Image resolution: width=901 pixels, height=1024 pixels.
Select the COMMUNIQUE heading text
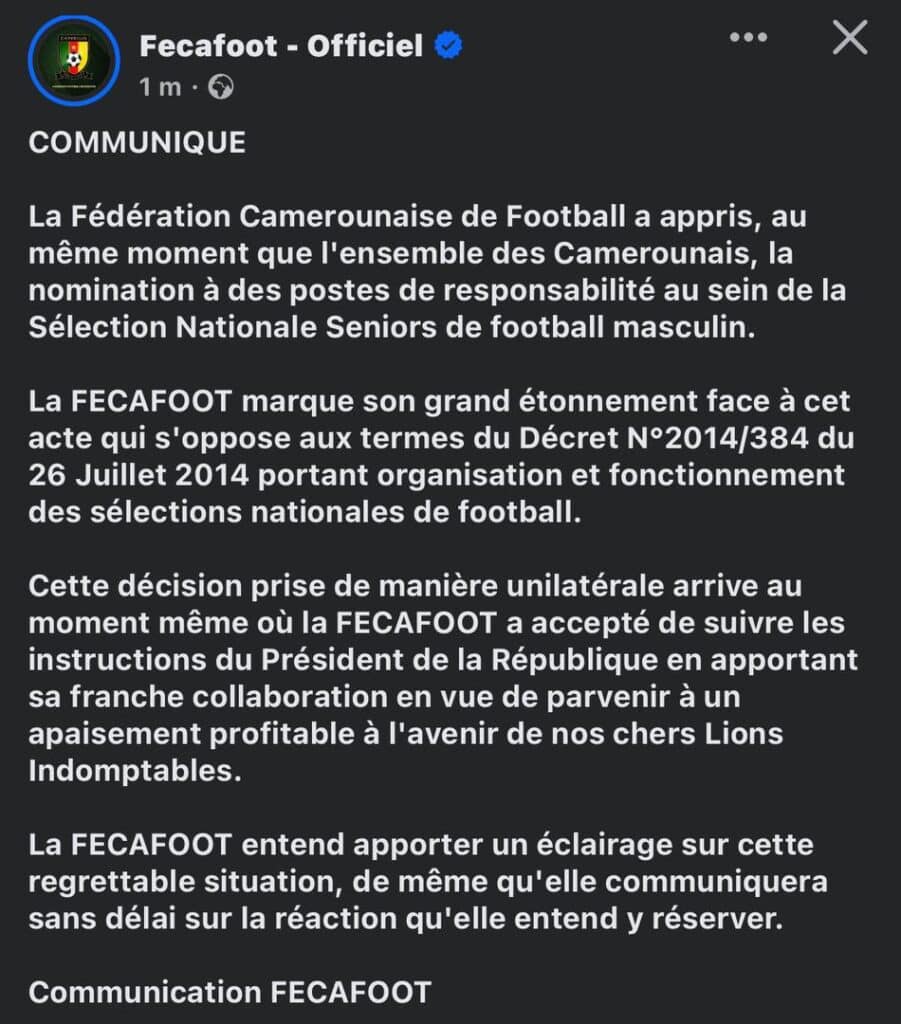(x=136, y=142)
